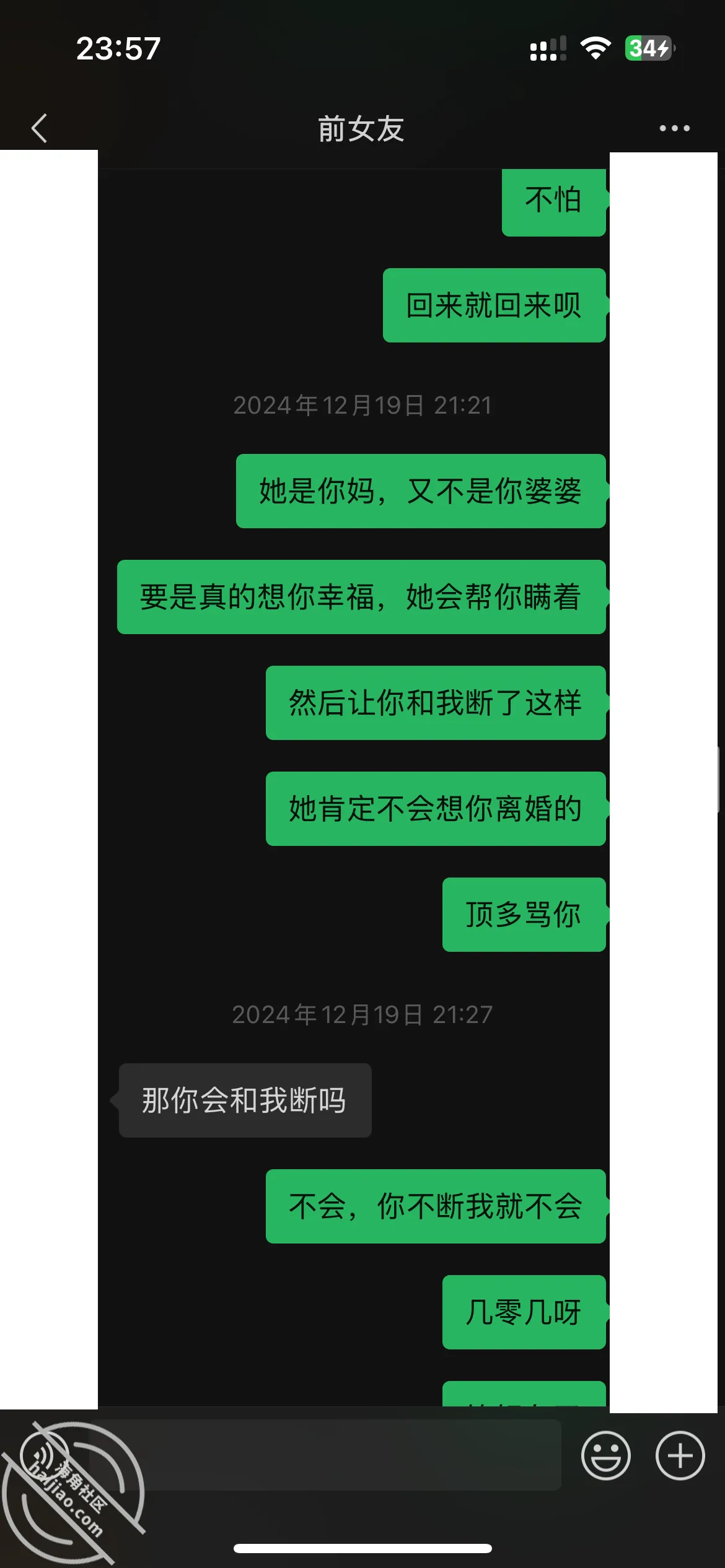Open the emoji sticker picker
Screen dimensions: 725x1568
click(x=605, y=1455)
